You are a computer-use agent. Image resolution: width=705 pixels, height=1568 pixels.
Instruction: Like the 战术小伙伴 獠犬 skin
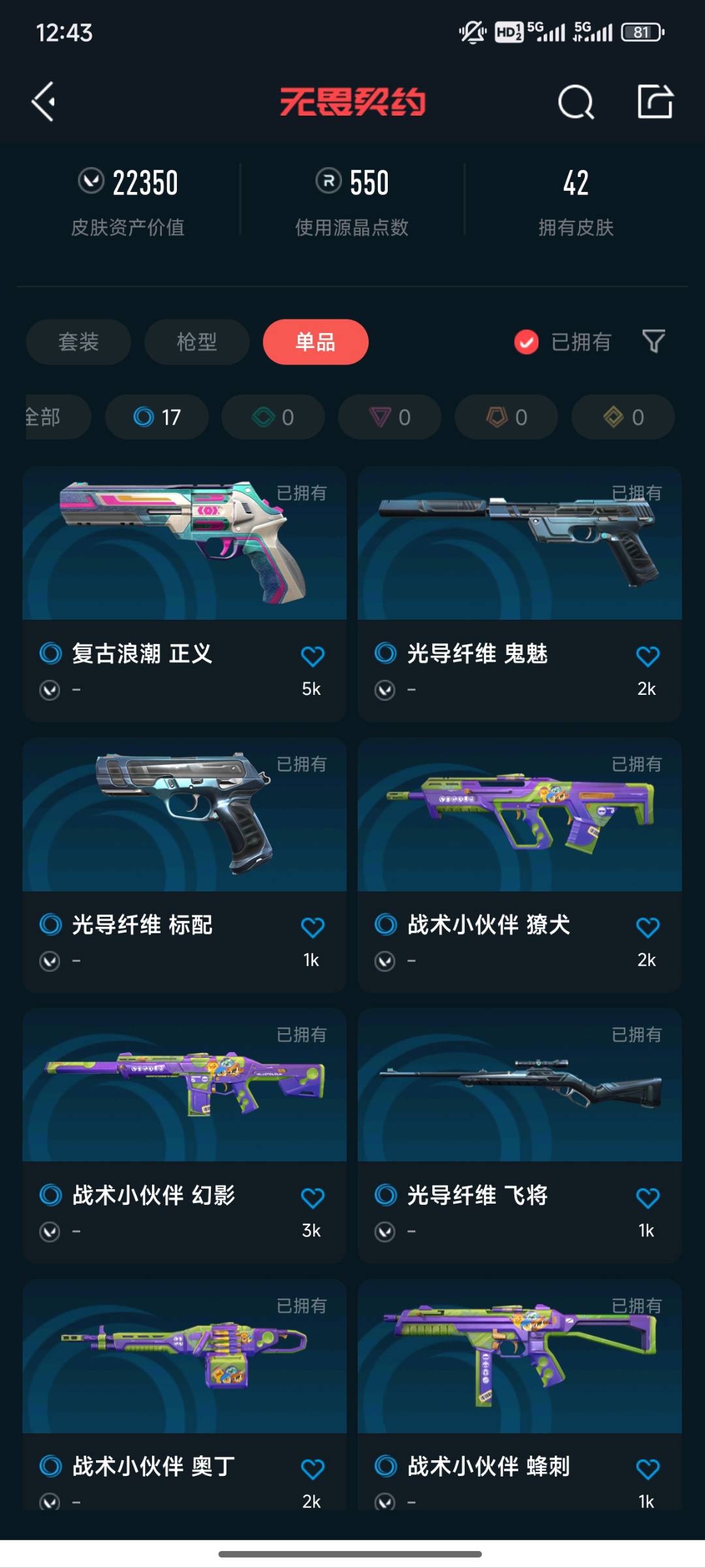(x=648, y=927)
